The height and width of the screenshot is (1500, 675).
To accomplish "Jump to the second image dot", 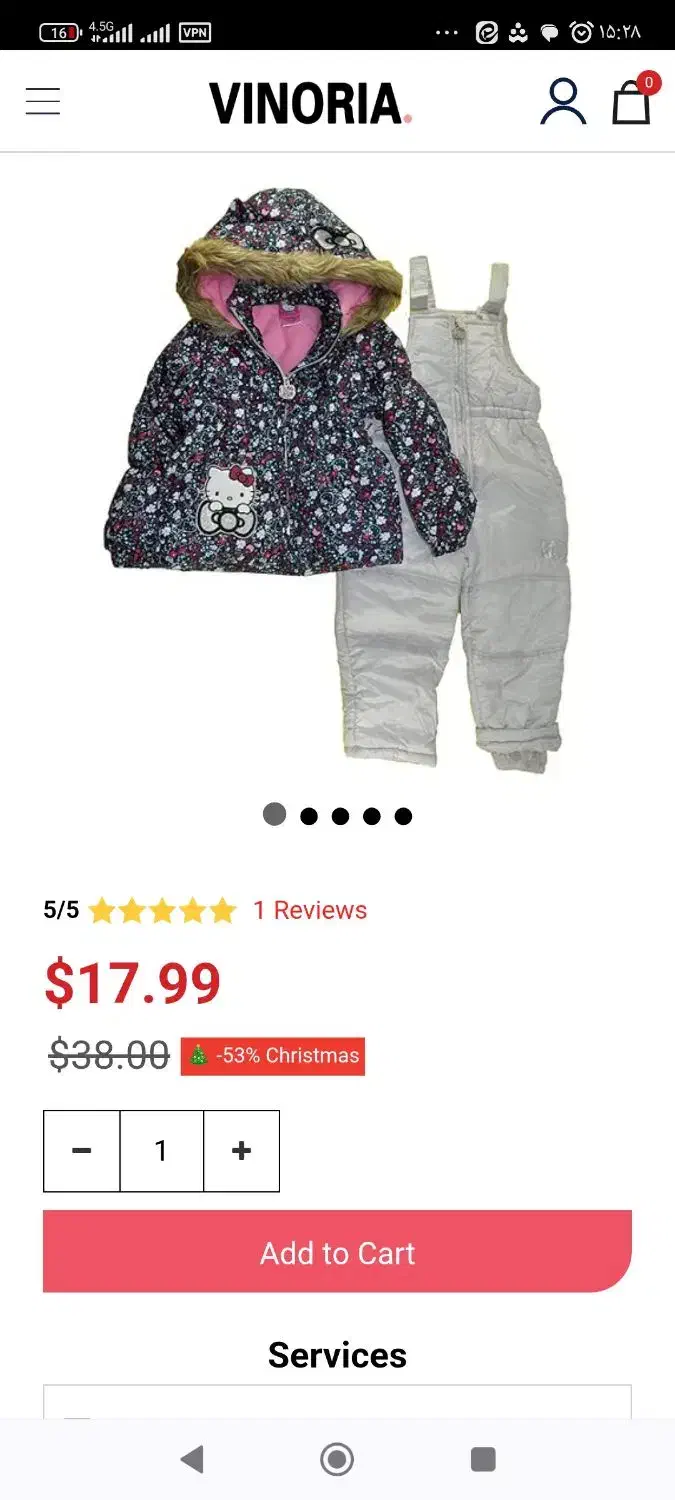I will tap(309, 816).
